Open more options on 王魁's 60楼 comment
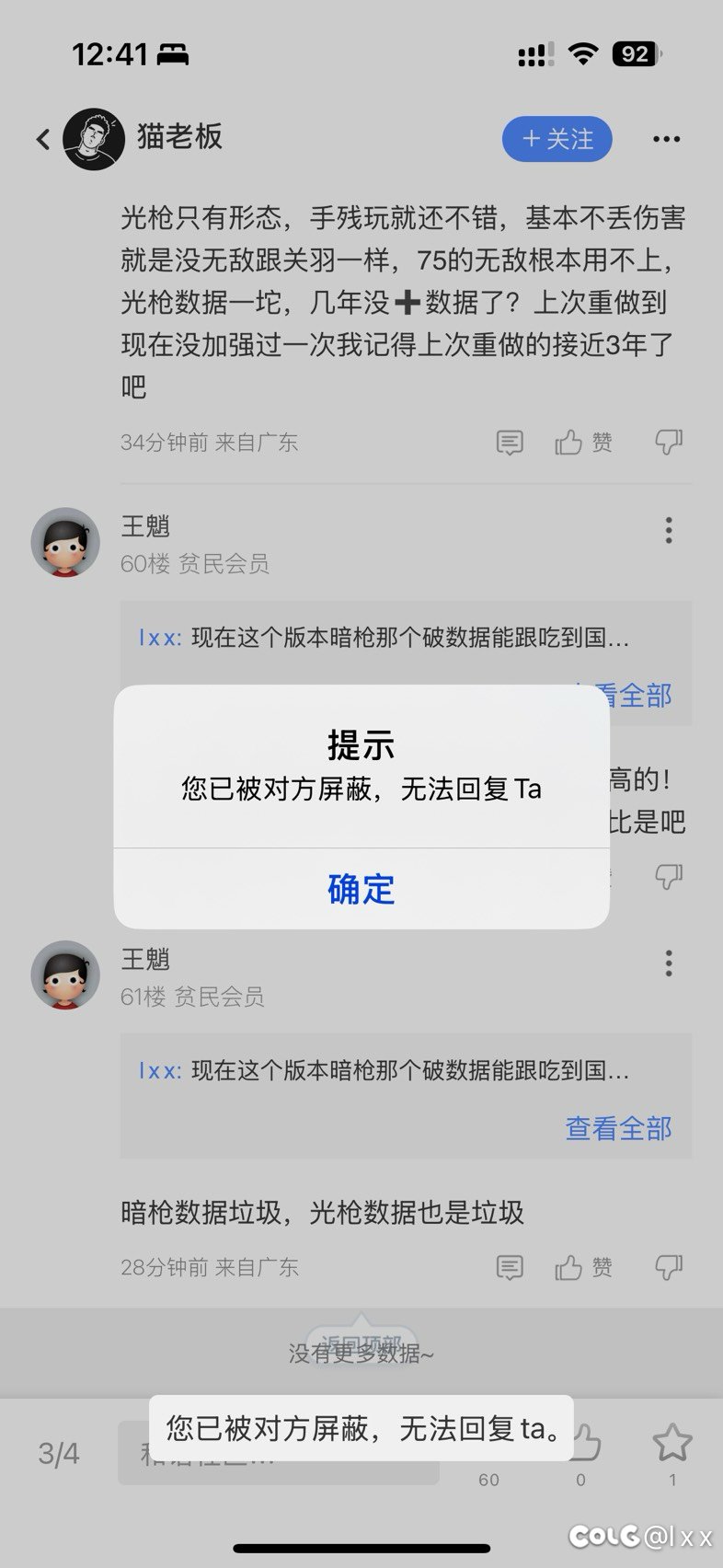 tap(669, 530)
